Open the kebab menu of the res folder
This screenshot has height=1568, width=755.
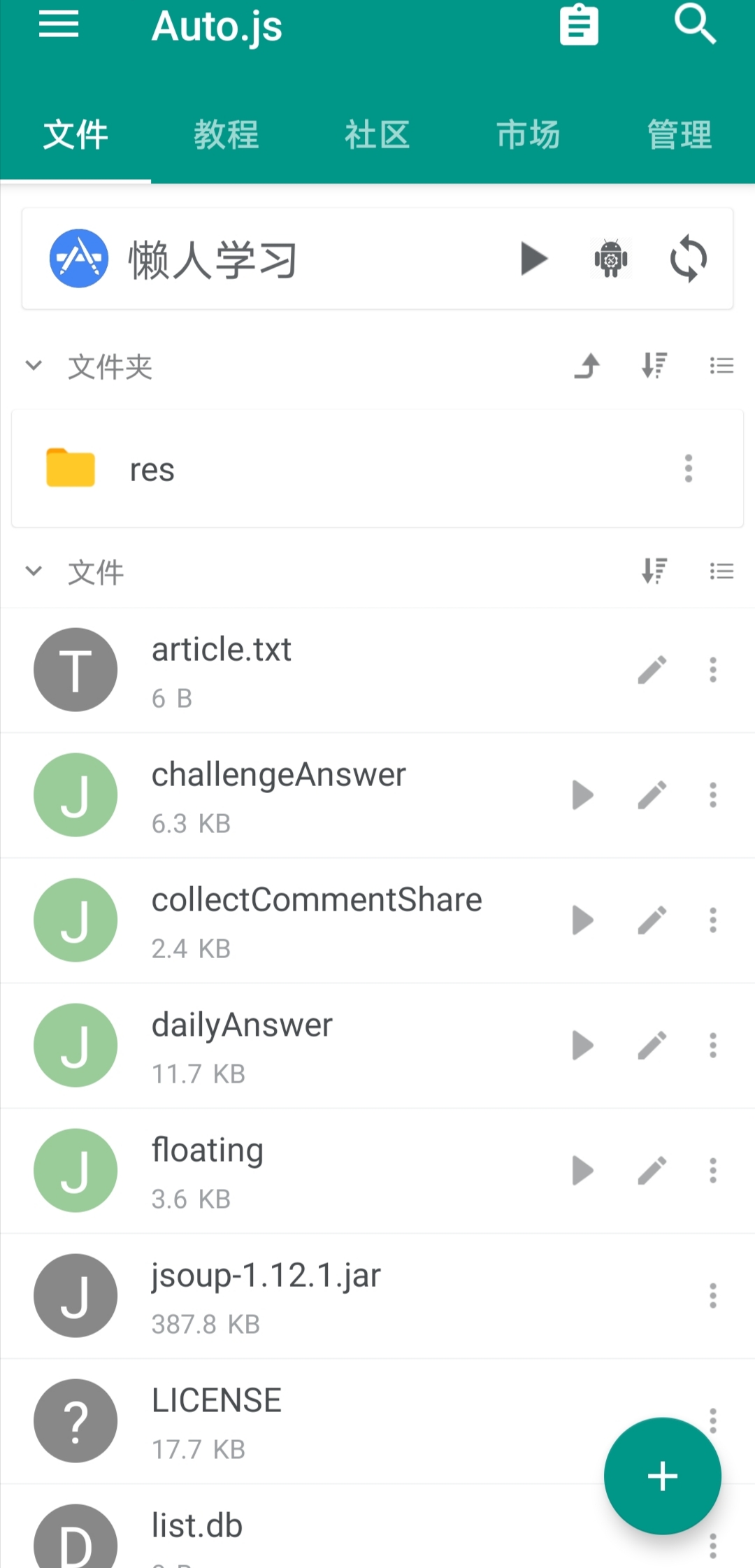(688, 469)
